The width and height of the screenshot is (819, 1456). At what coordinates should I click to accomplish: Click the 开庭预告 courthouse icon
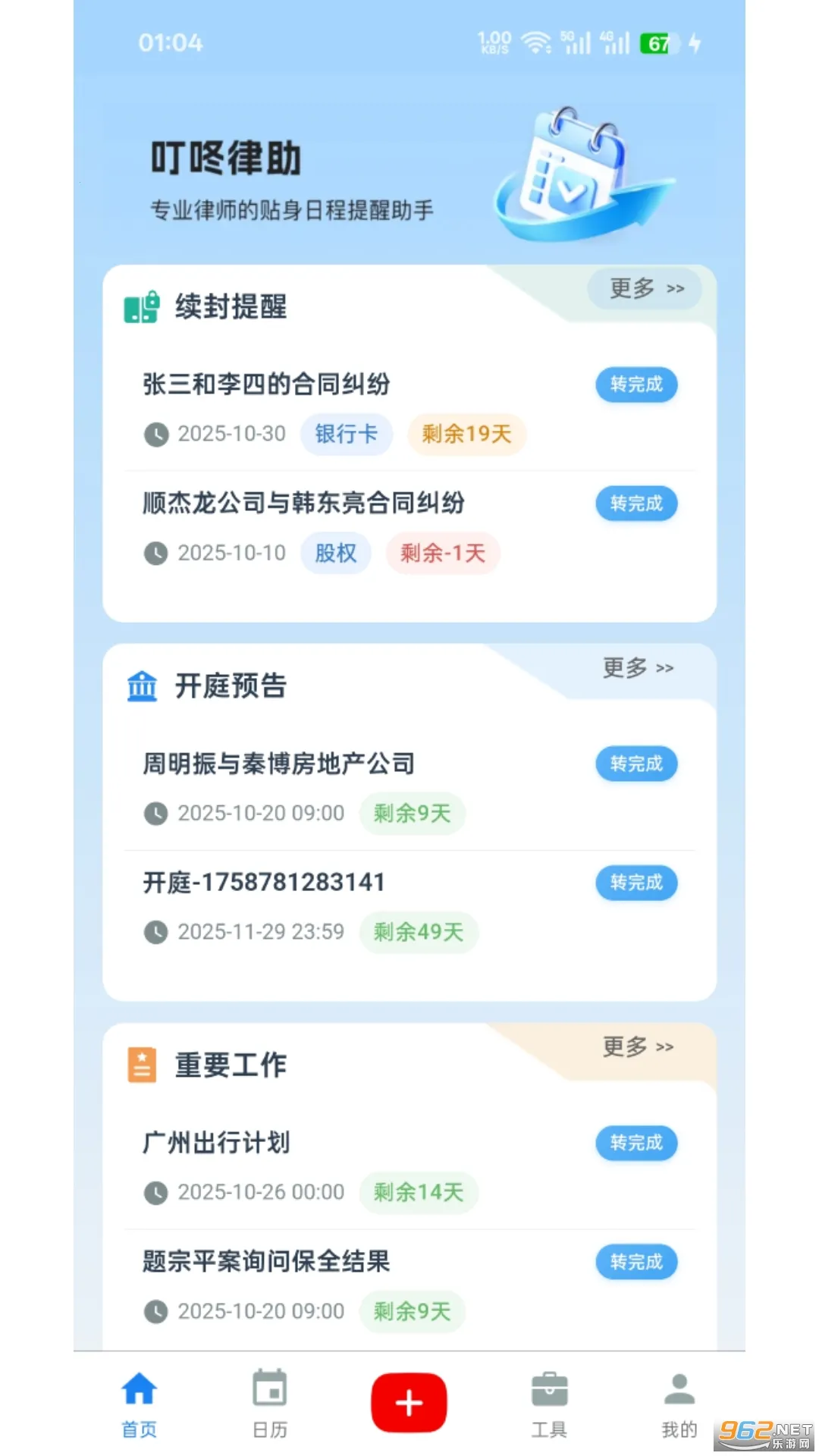tap(142, 686)
